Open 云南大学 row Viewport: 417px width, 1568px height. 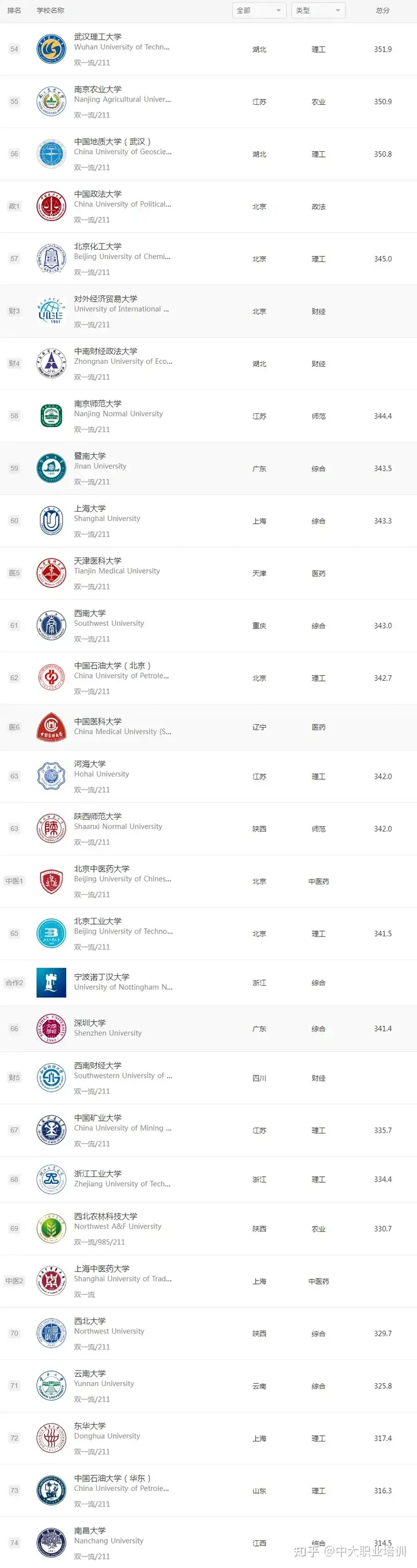[90, 1373]
